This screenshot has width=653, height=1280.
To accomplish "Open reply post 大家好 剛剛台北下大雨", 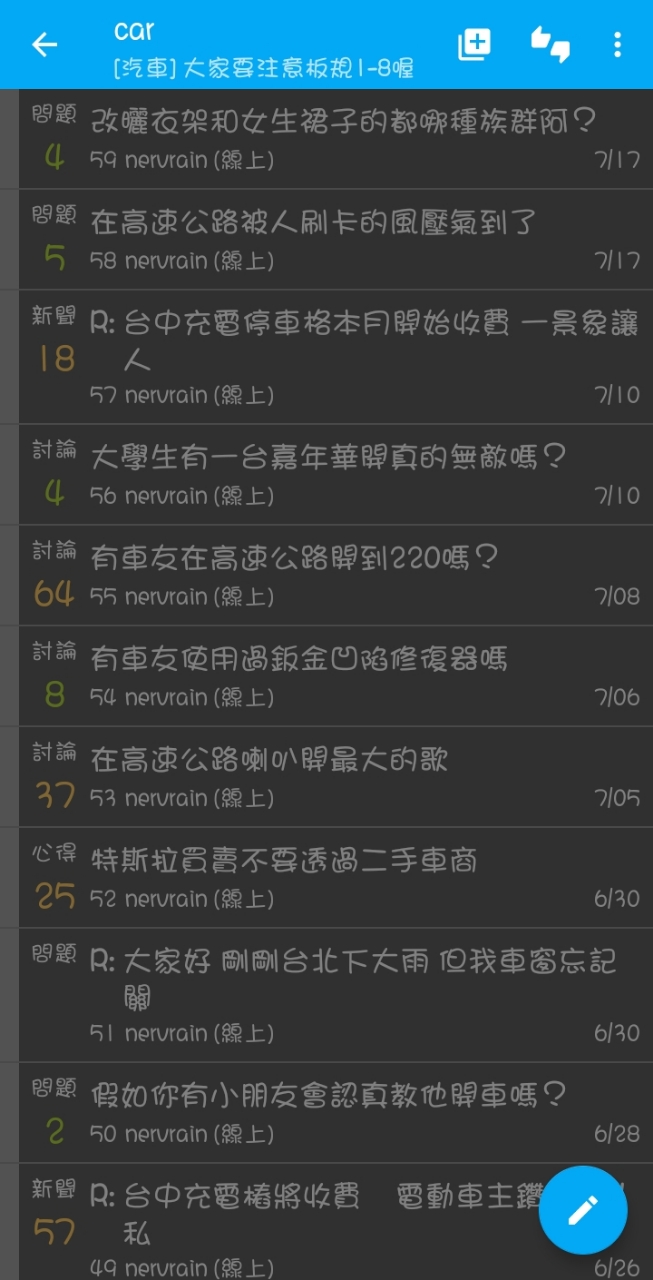I will 336,995.
